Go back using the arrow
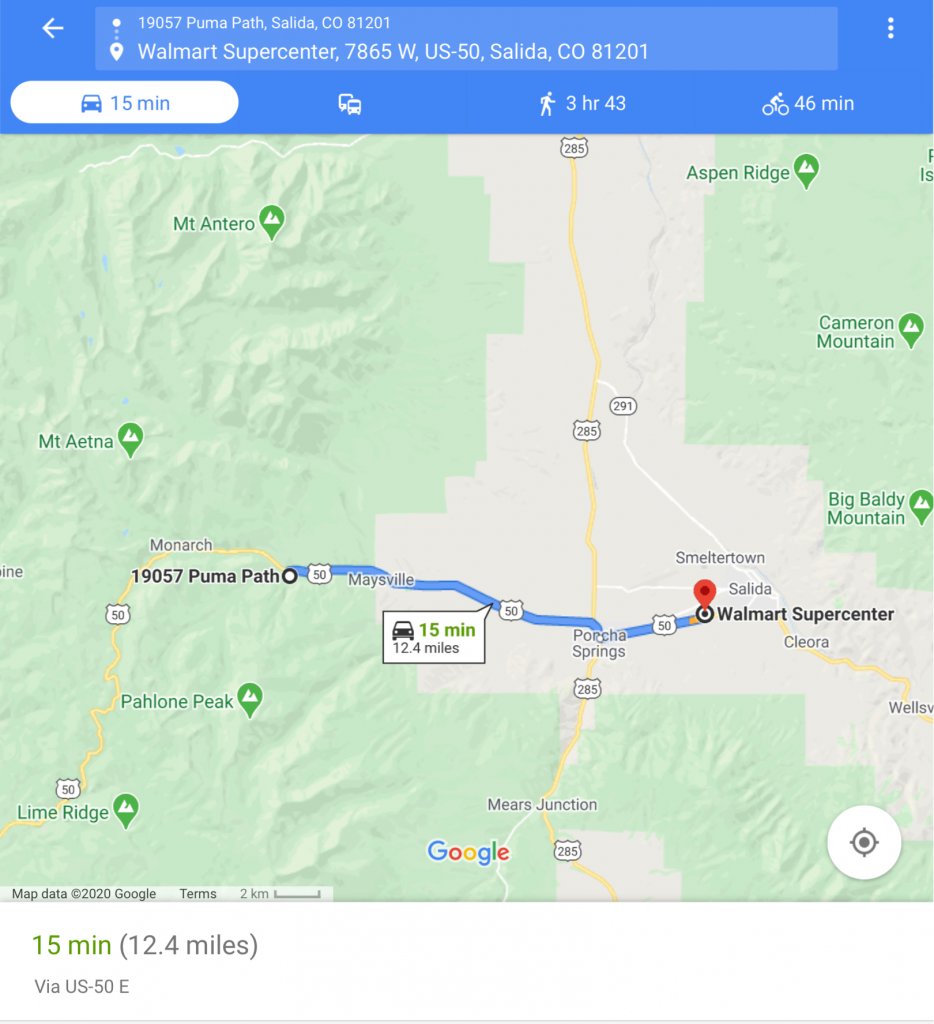Image resolution: width=934 pixels, height=1024 pixels. [x=52, y=28]
